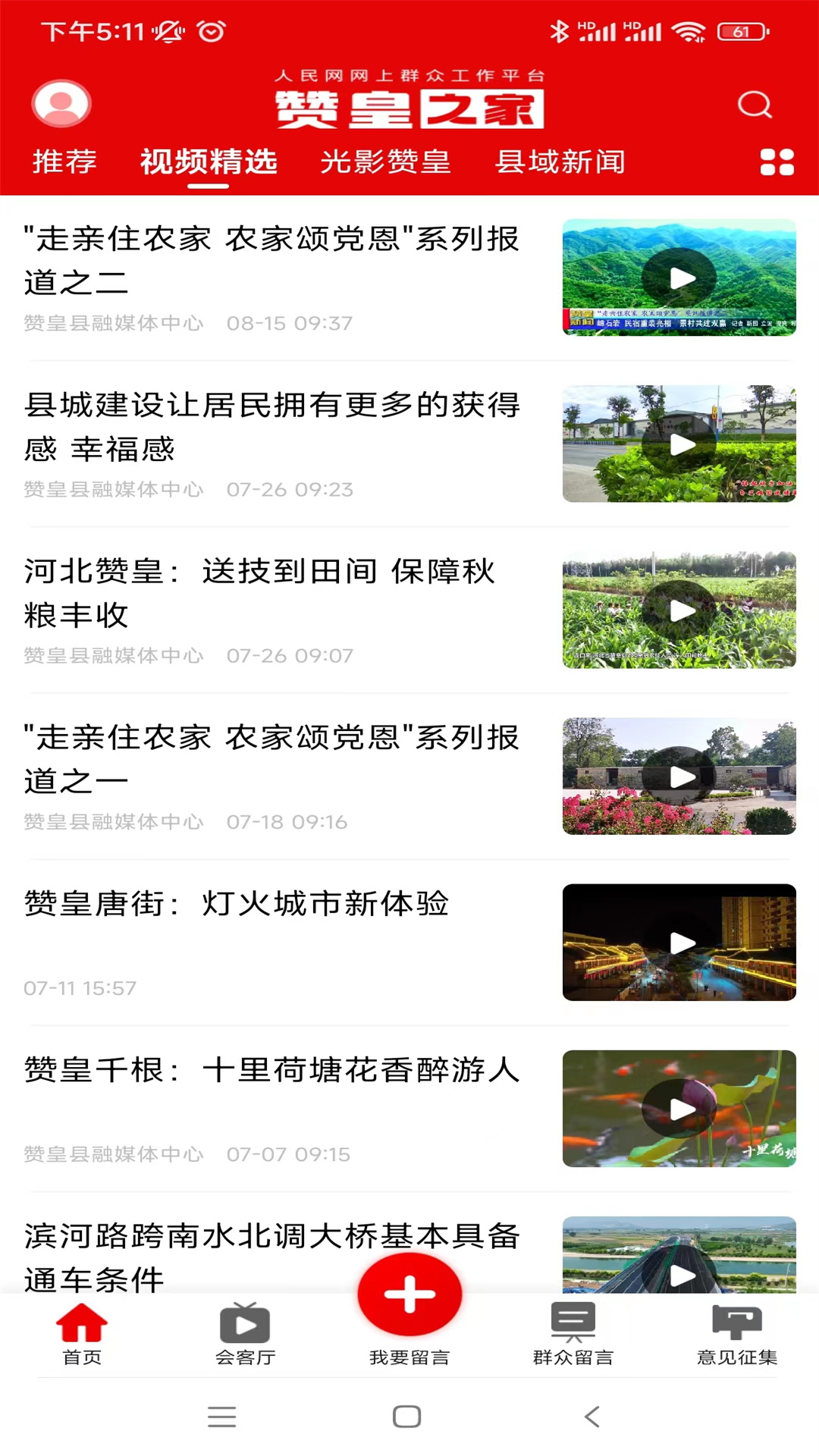The height and width of the screenshot is (1456, 819).
Task: Open the 会客厅 TV icon
Action: pos(246,1333)
